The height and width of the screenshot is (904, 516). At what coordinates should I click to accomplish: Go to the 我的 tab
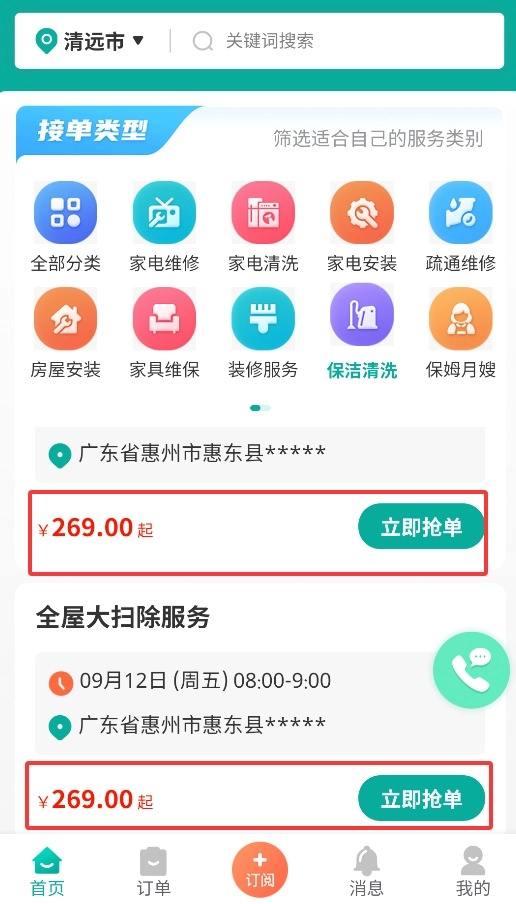[x=473, y=871]
